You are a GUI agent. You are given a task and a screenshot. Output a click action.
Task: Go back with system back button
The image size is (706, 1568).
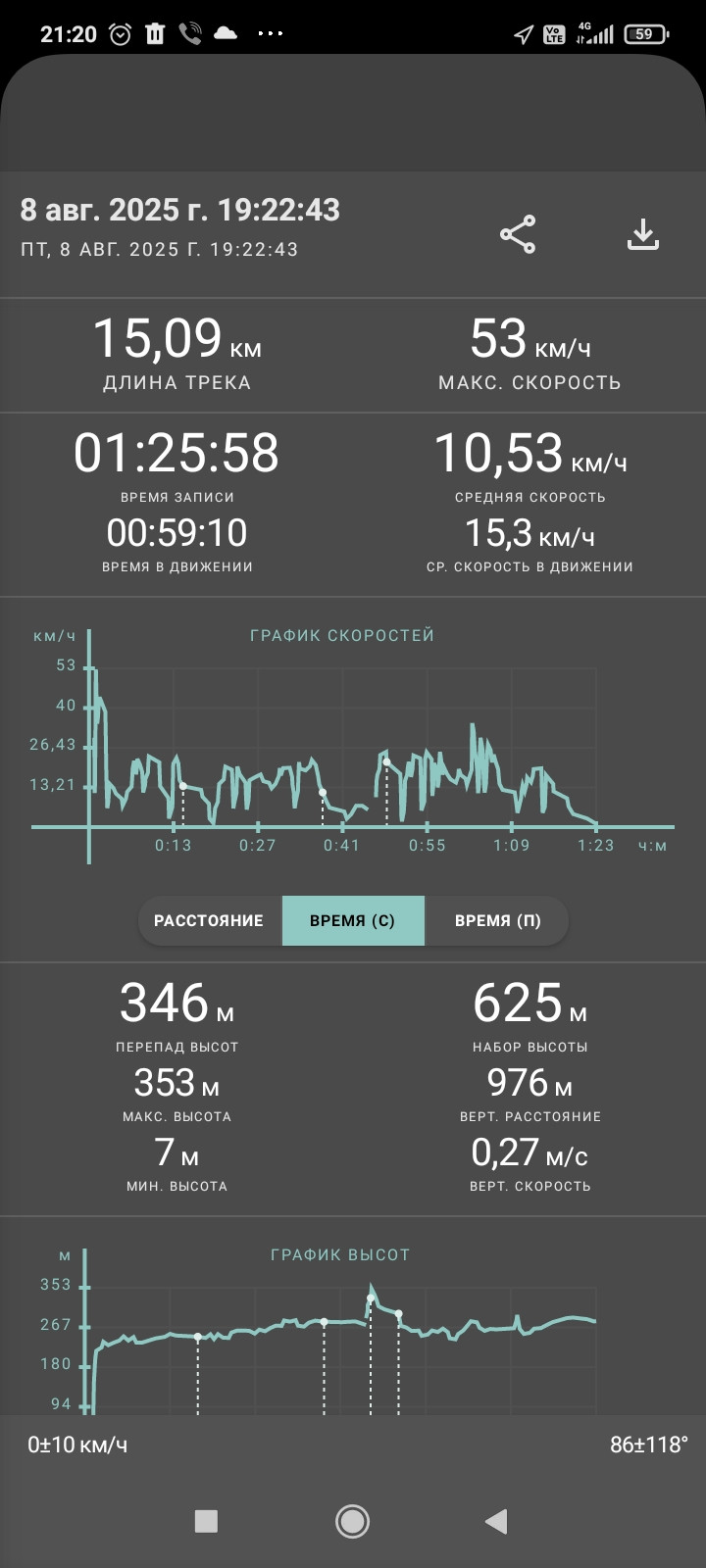[x=496, y=1521]
